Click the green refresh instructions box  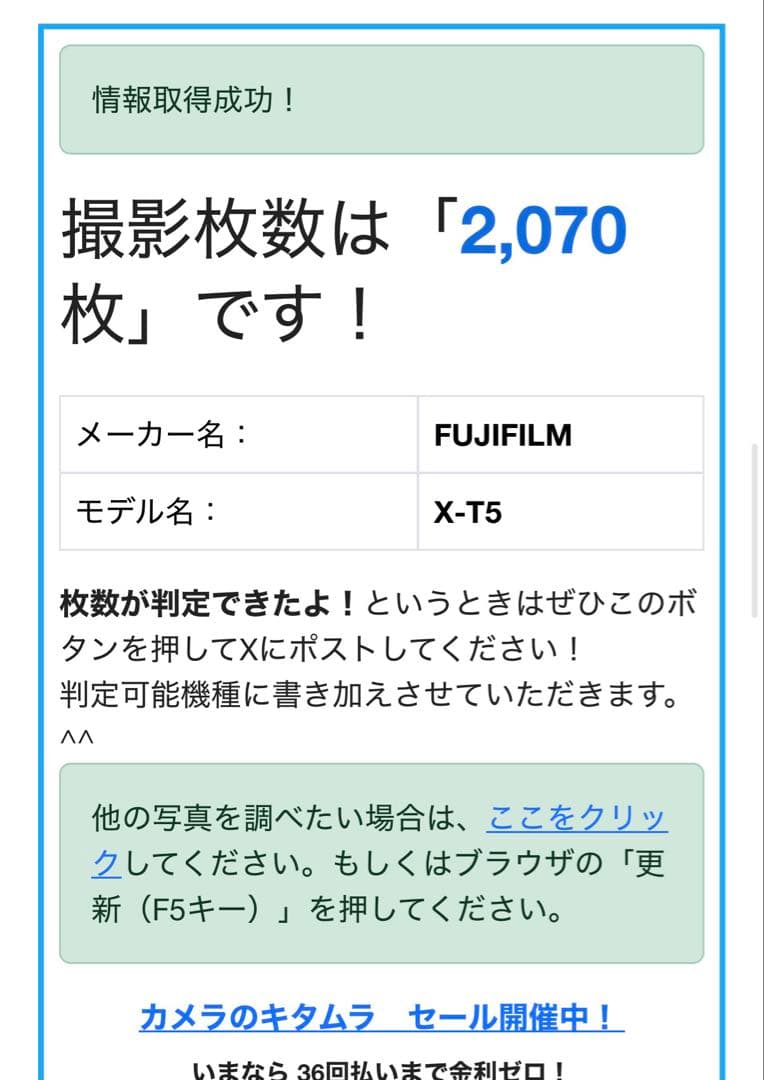(x=380, y=860)
